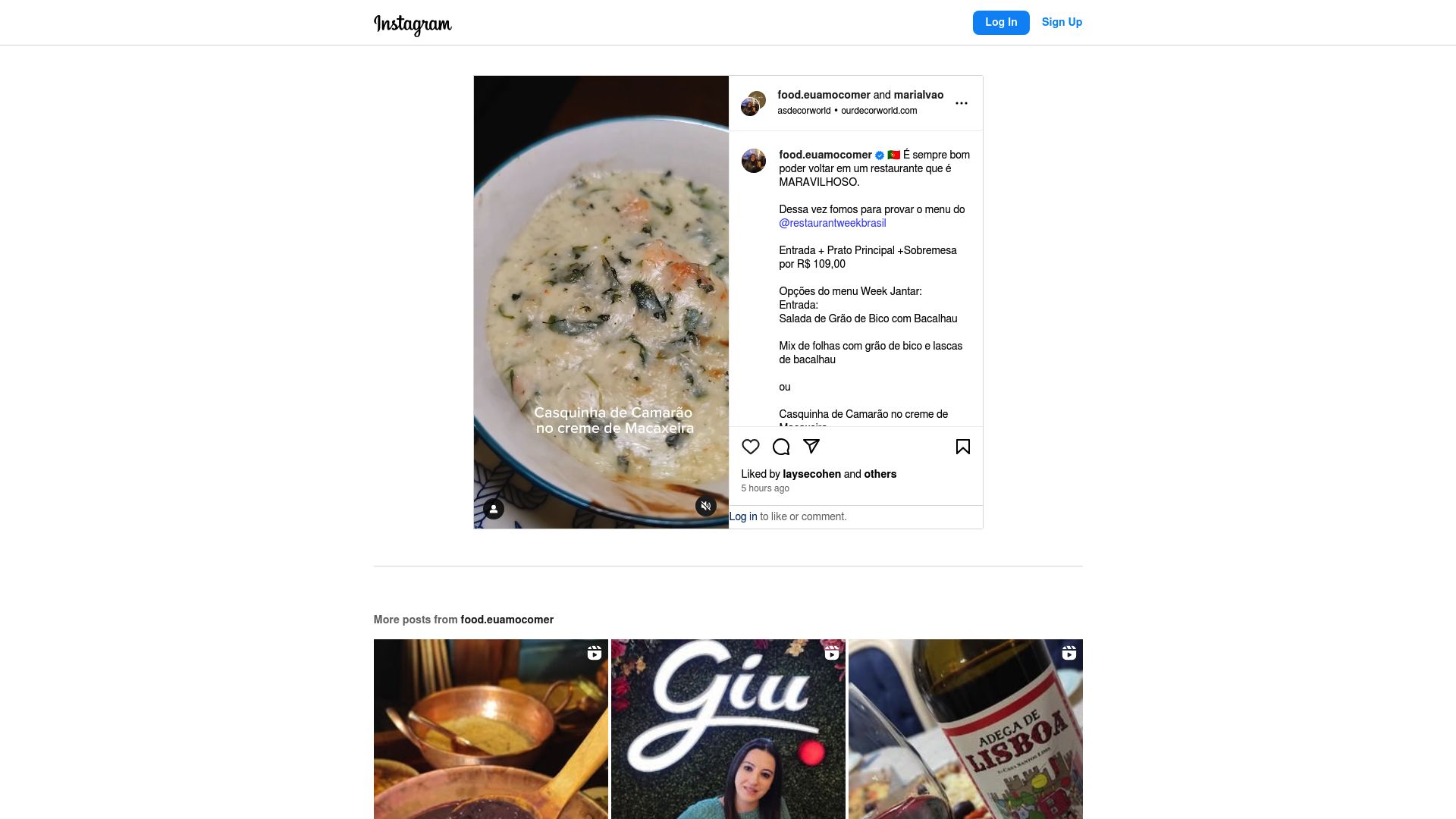Show tagged people on the video

coord(494,509)
